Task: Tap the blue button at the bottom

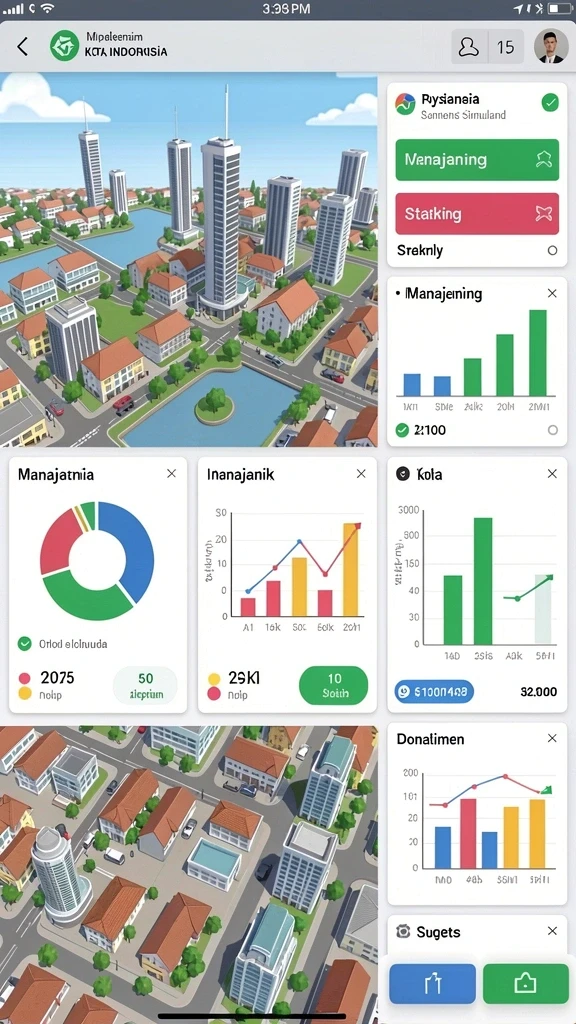Action: coord(432,984)
